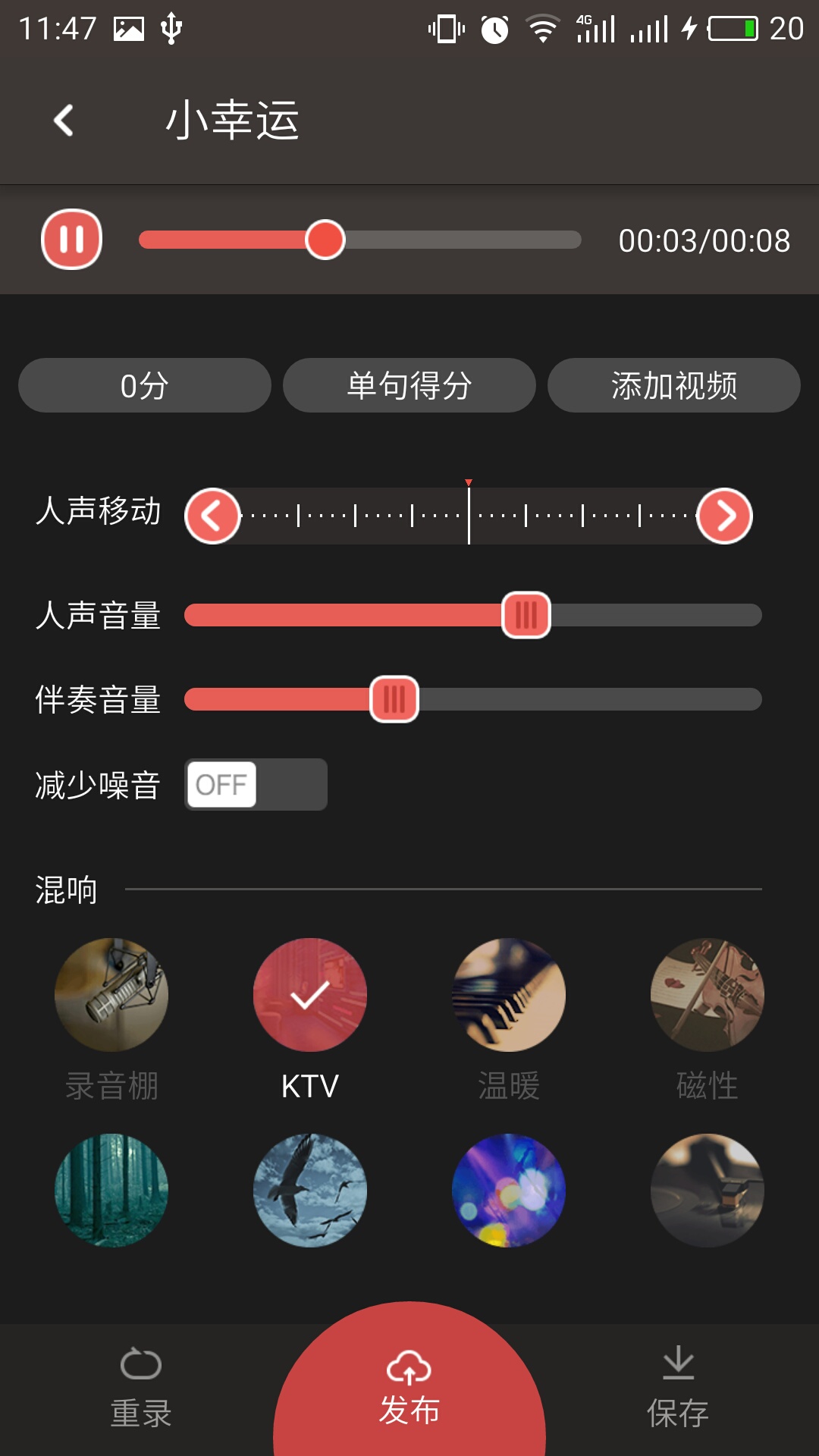Select the 温暖 reverb effect
The image size is (819, 1456).
pyautogui.click(x=509, y=995)
